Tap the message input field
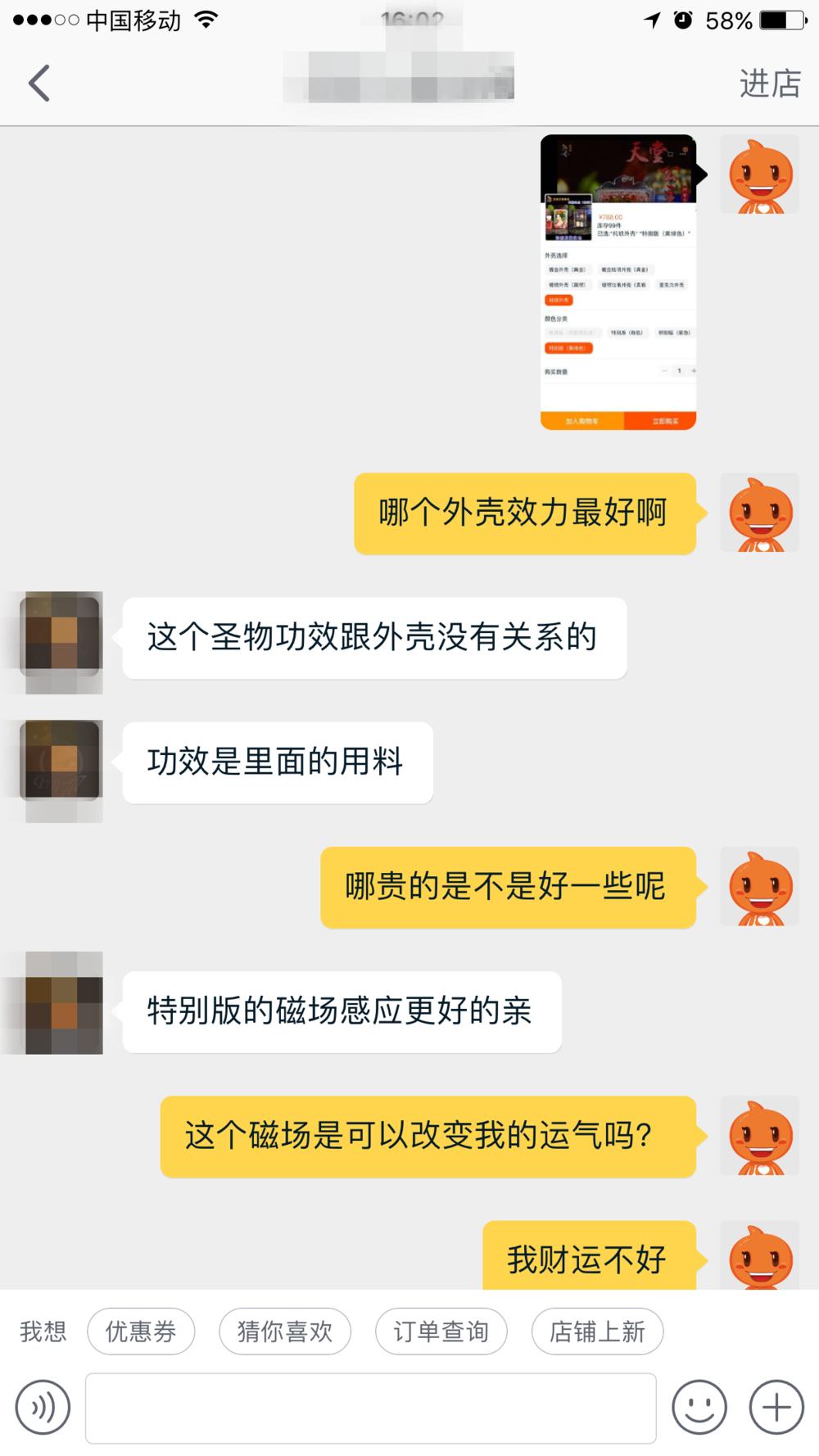 [x=369, y=1405]
